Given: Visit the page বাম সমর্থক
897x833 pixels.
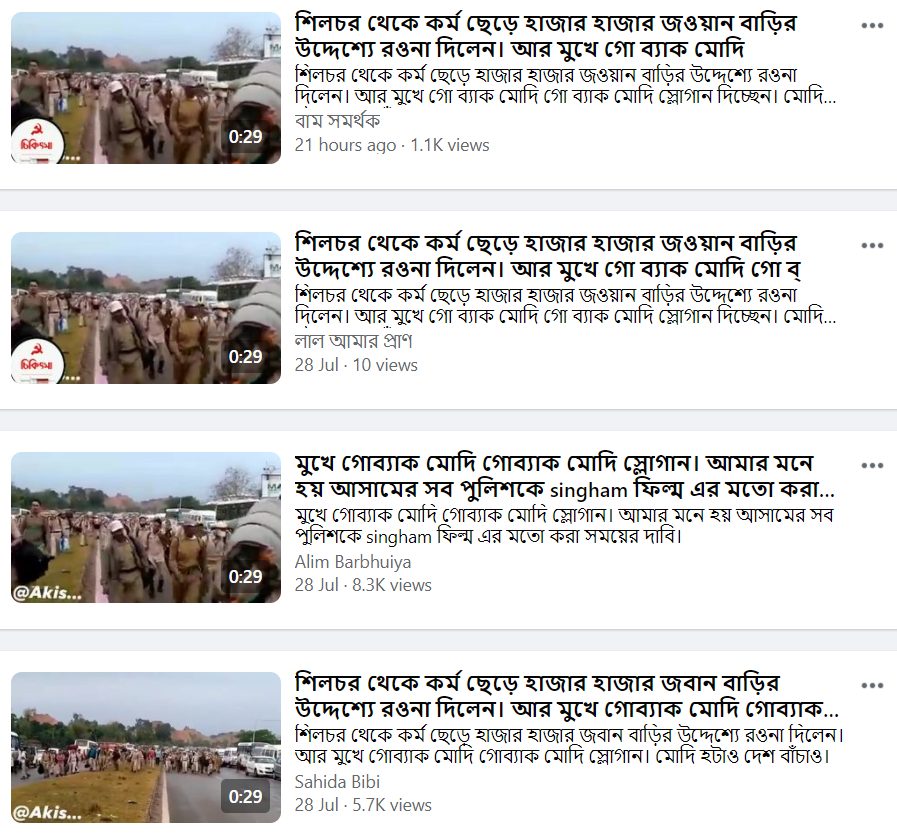Looking at the screenshot, I should [x=338, y=121].
